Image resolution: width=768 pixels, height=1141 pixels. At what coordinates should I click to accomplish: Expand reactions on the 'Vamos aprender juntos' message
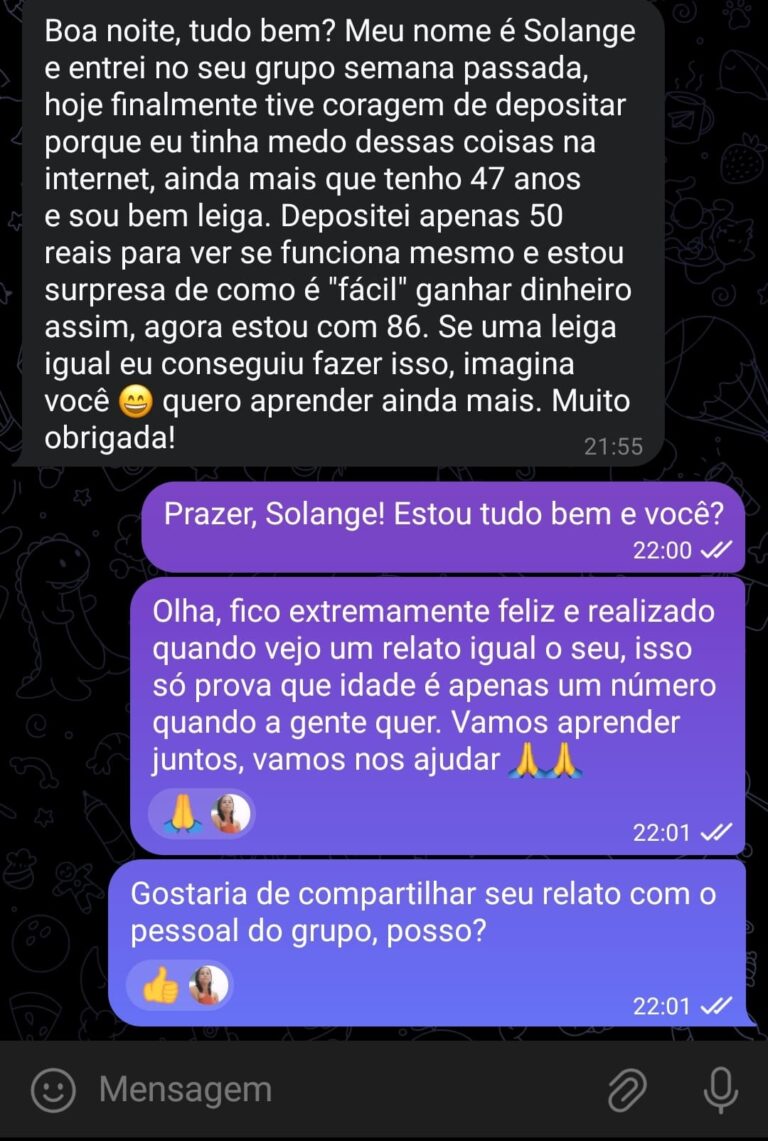[x=200, y=813]
